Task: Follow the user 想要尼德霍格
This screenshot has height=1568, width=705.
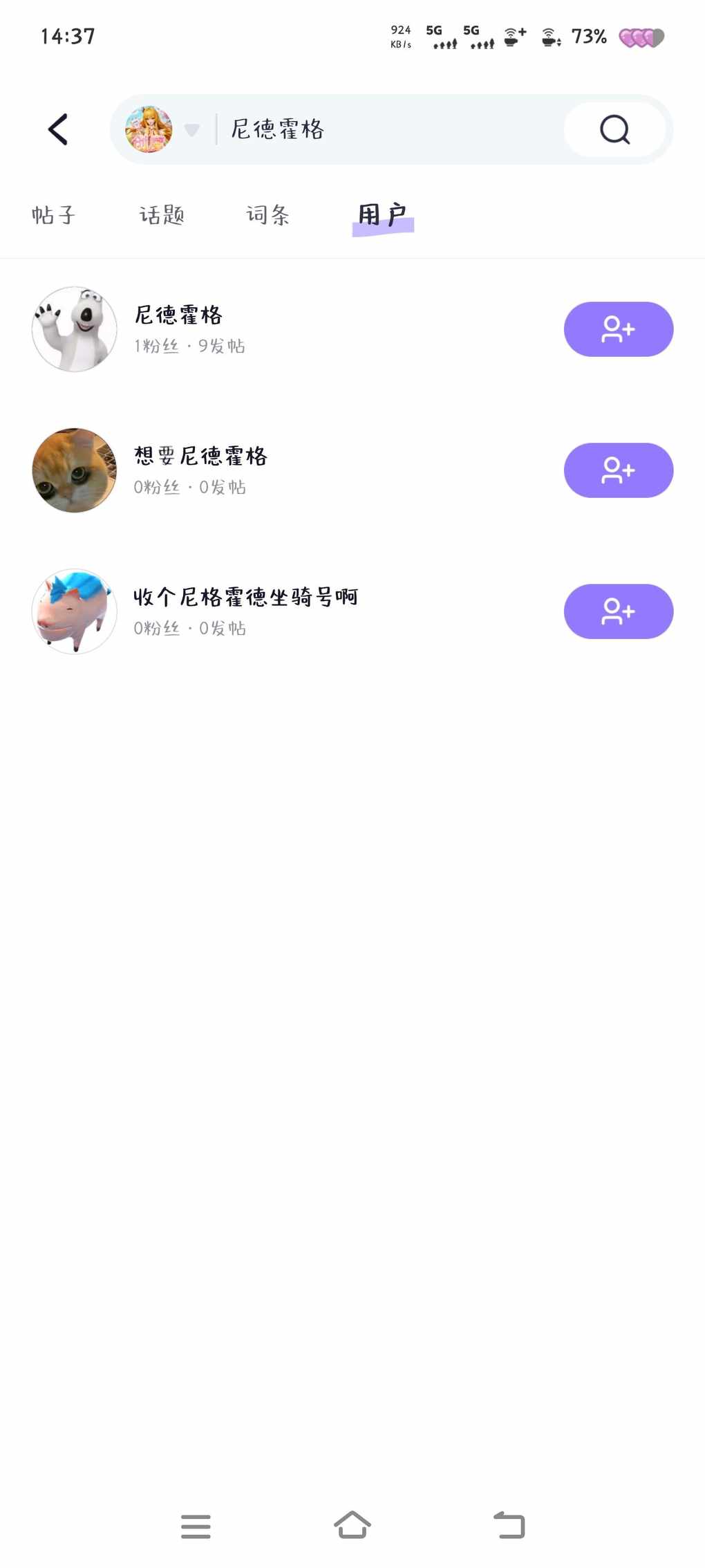Action: coord(618,470)
